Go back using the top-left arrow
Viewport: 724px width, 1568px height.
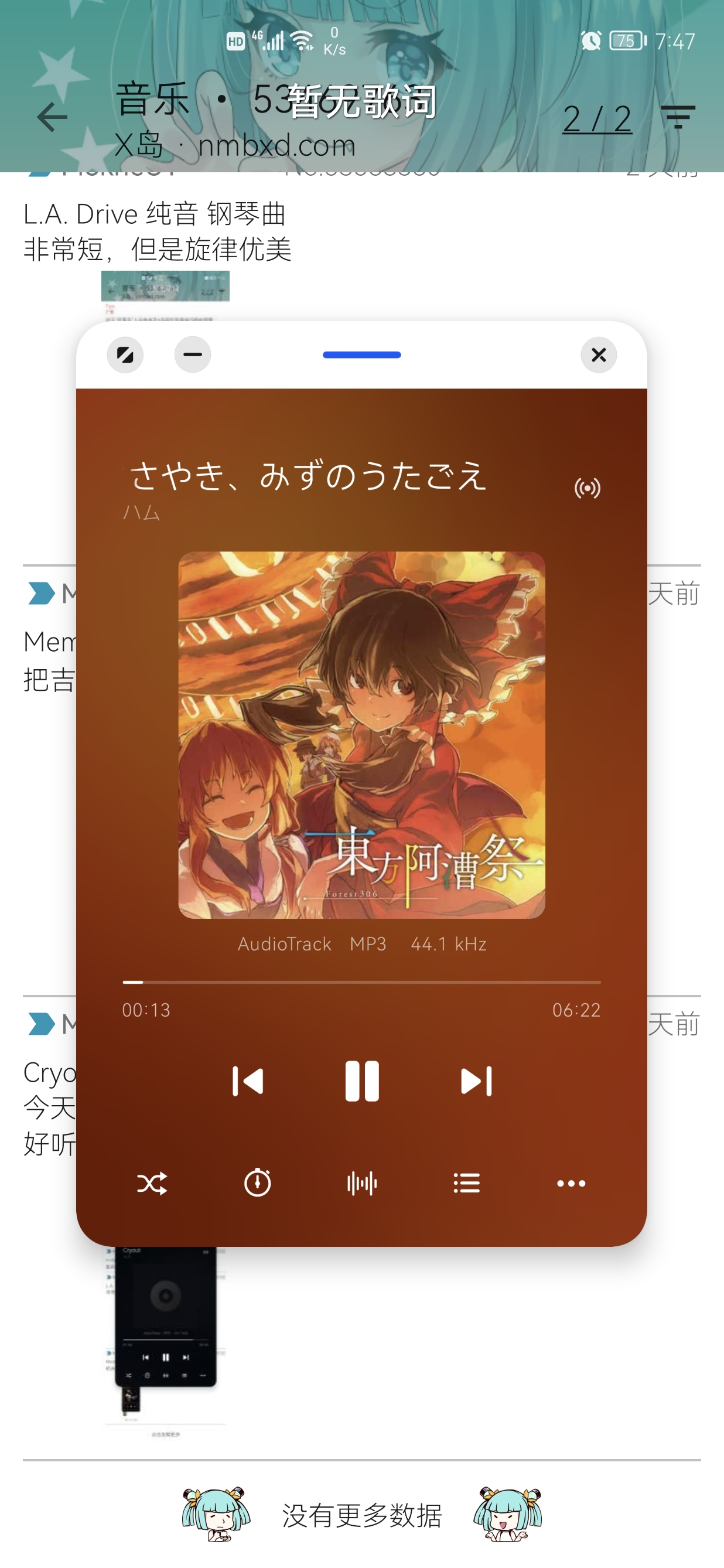click(x=52, y=117)
